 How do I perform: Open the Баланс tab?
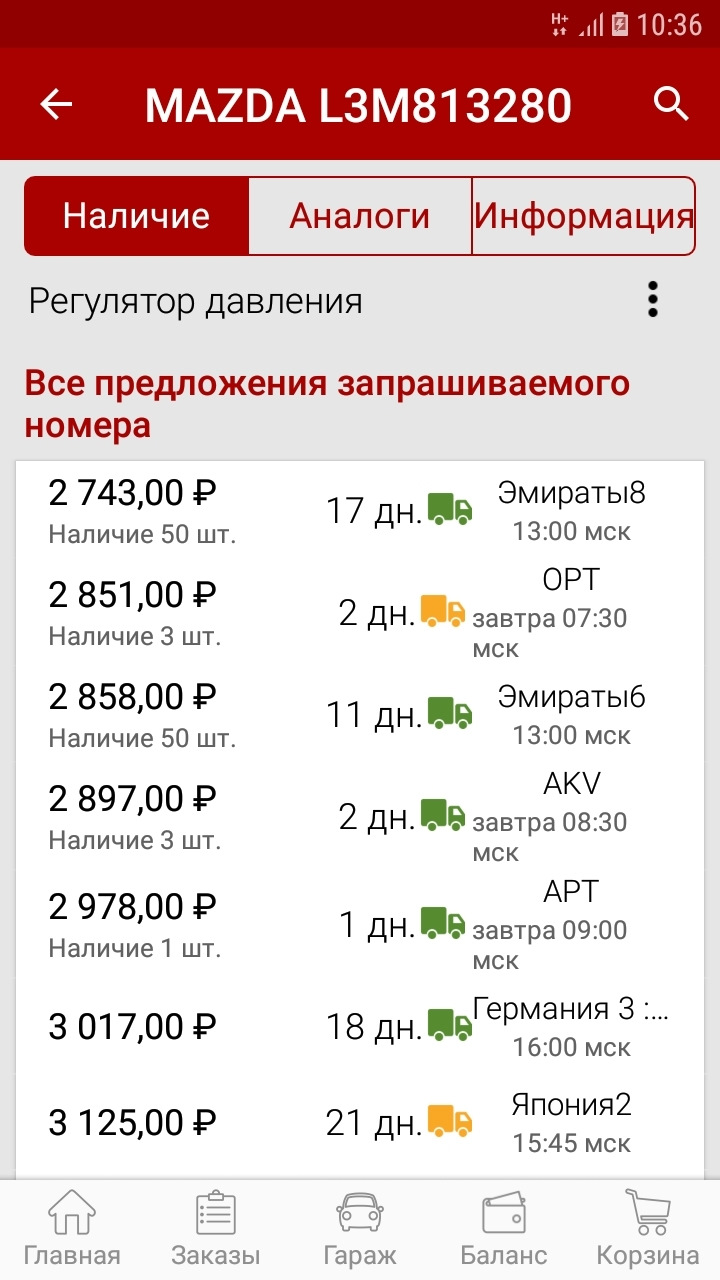click(x=504, y=1230)
